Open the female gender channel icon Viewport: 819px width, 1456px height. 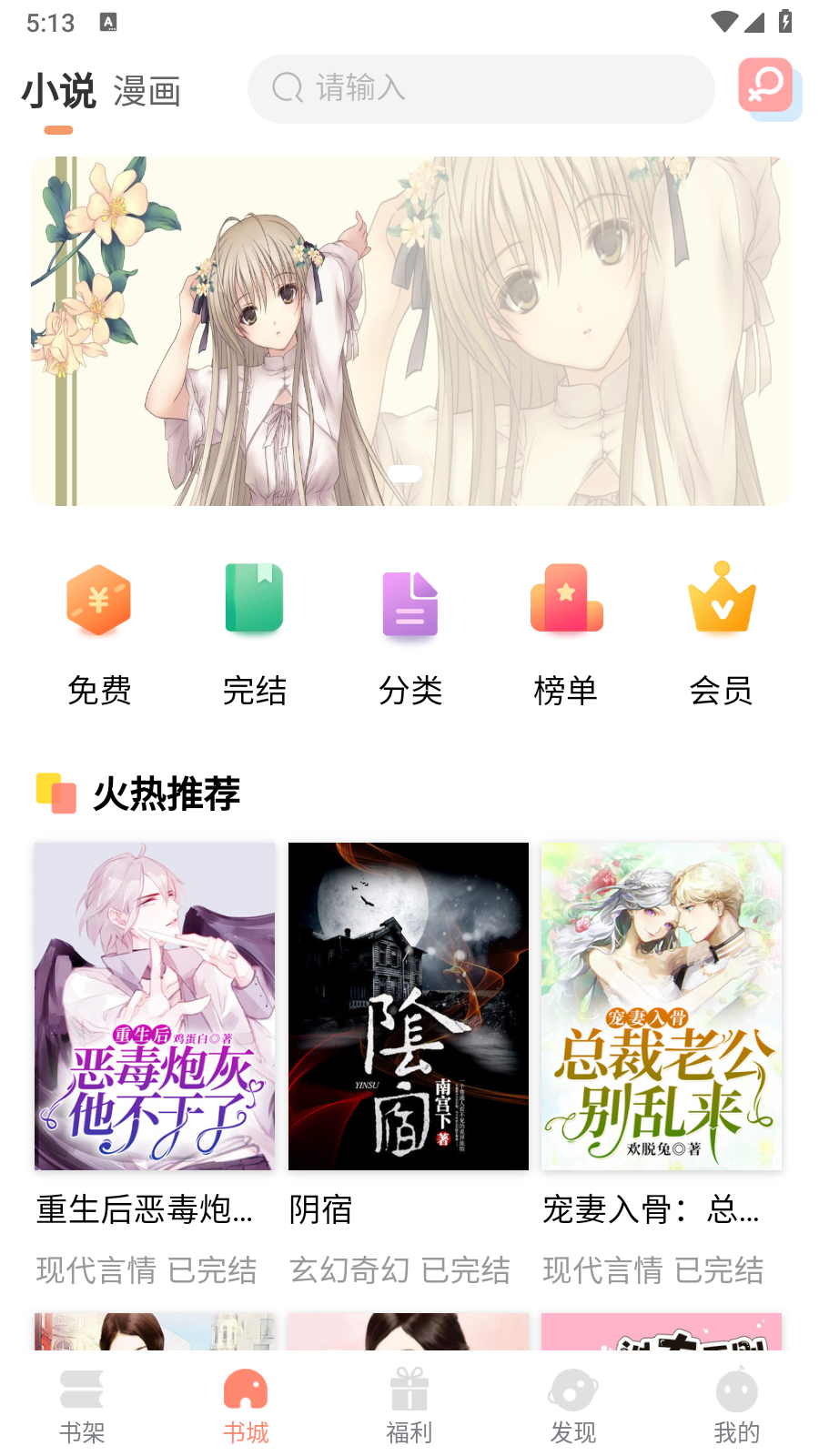(769, 88)
